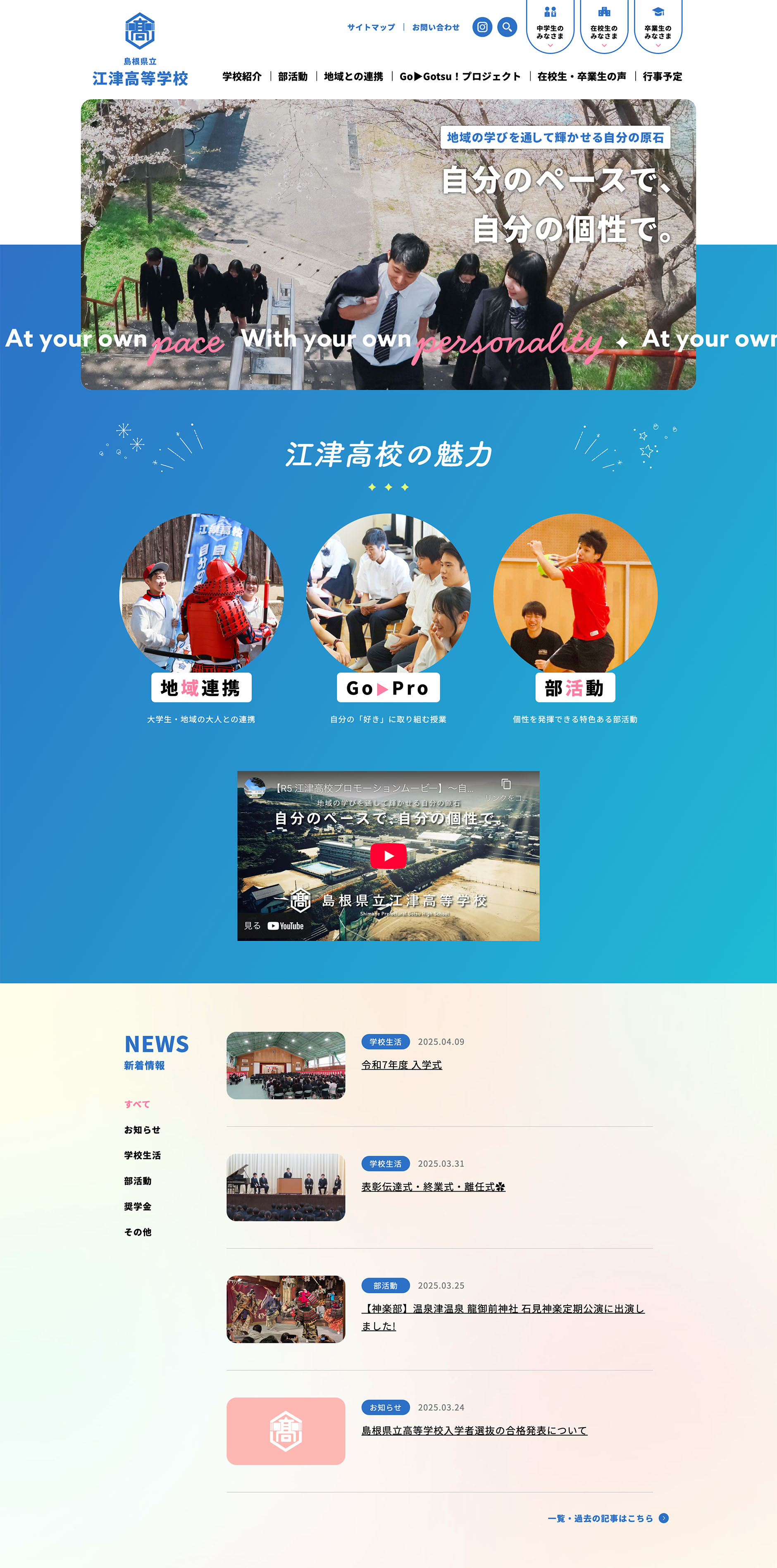
Task: Filter news by 奨学金
Action: tap(138, 1206)
